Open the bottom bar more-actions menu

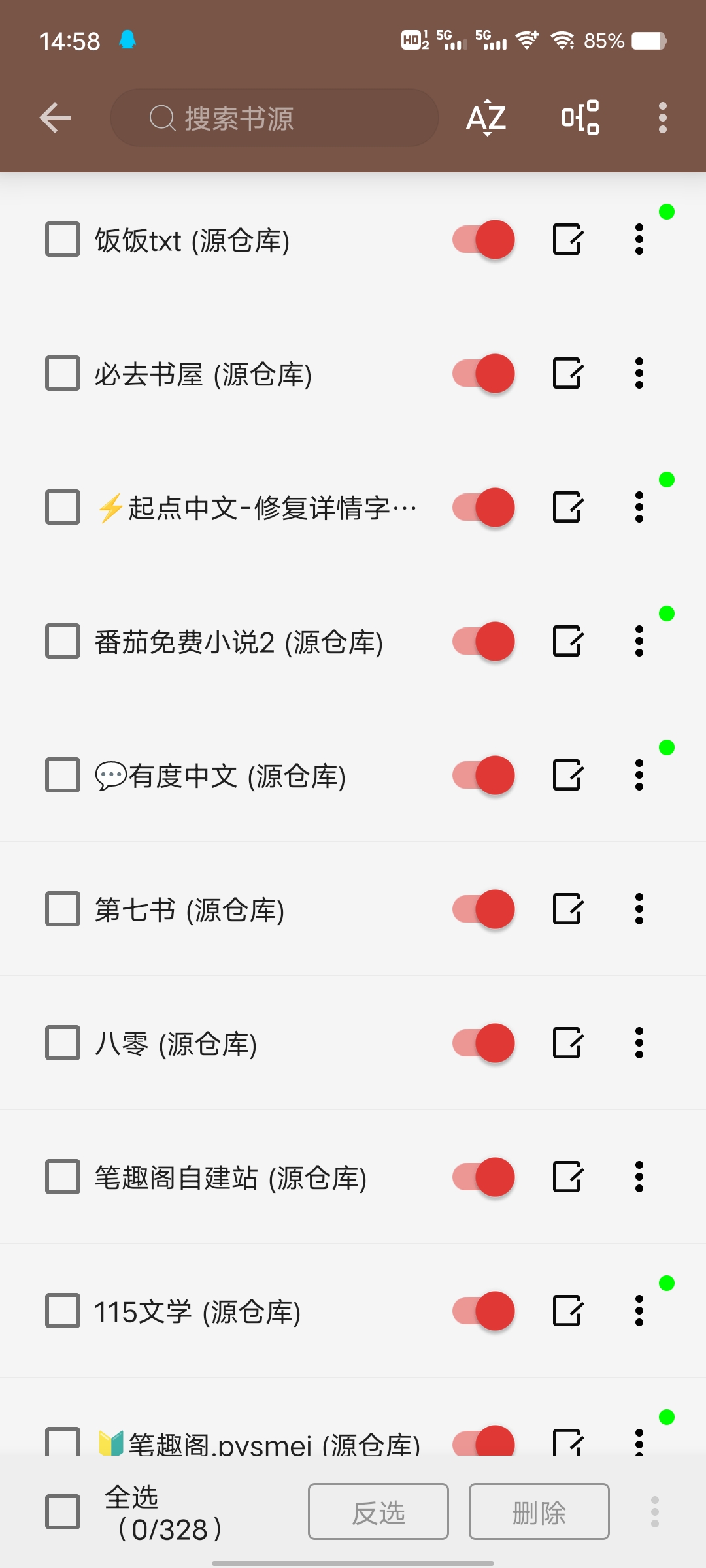pos(655,1512)
